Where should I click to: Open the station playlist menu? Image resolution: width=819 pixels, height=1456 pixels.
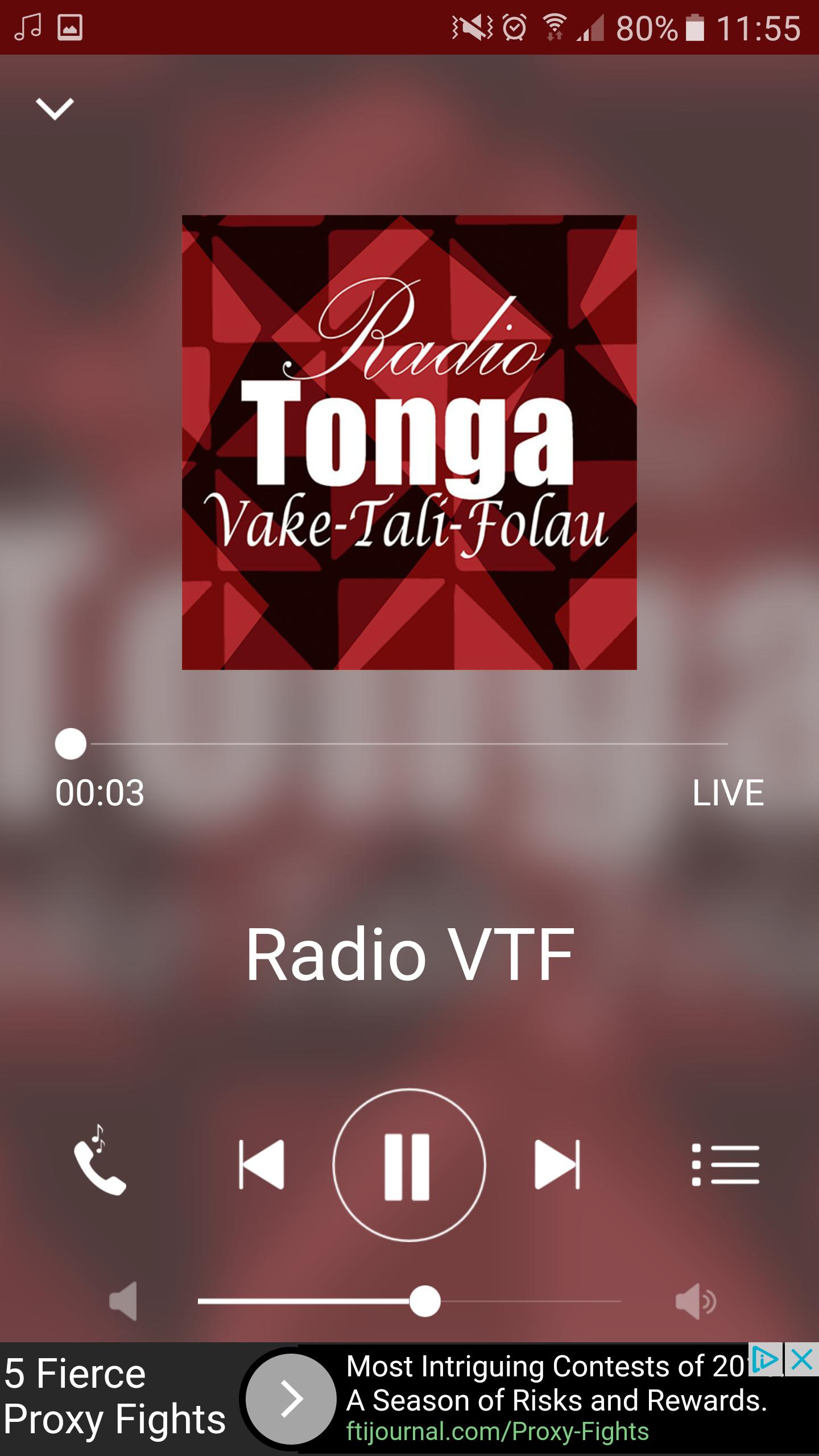(725, 1165)
